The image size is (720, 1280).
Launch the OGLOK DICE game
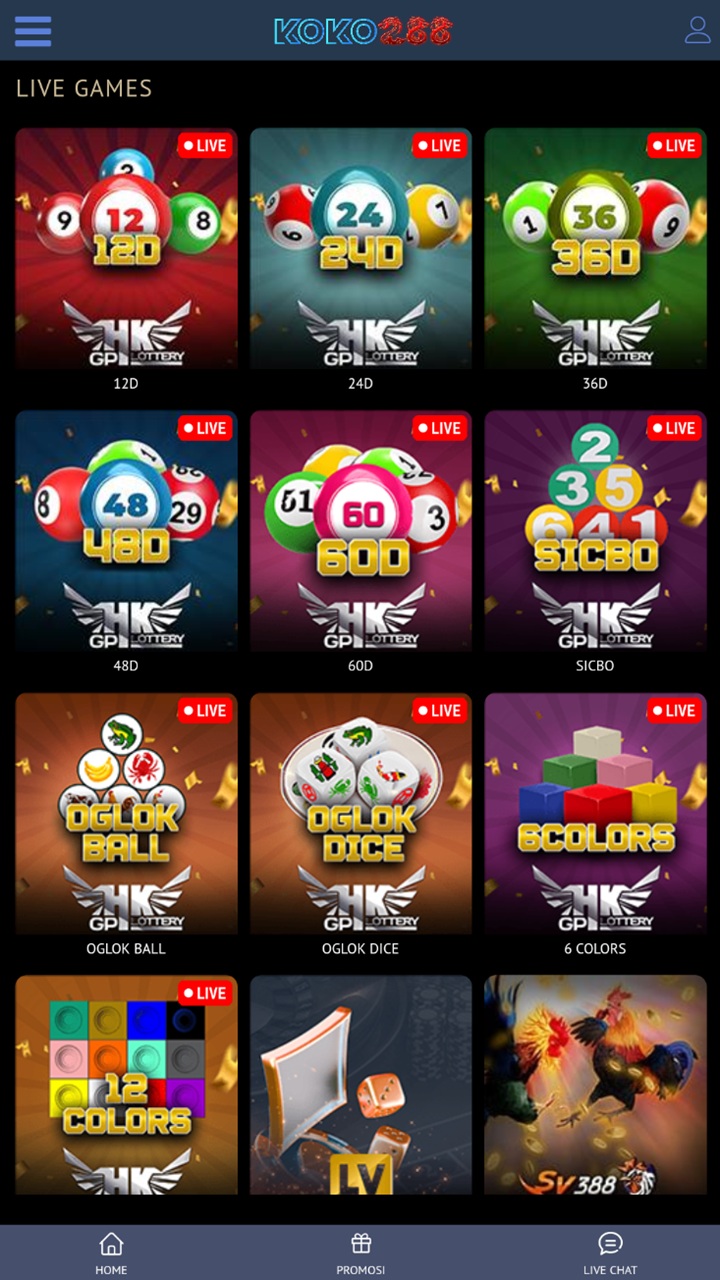[361, 813]
